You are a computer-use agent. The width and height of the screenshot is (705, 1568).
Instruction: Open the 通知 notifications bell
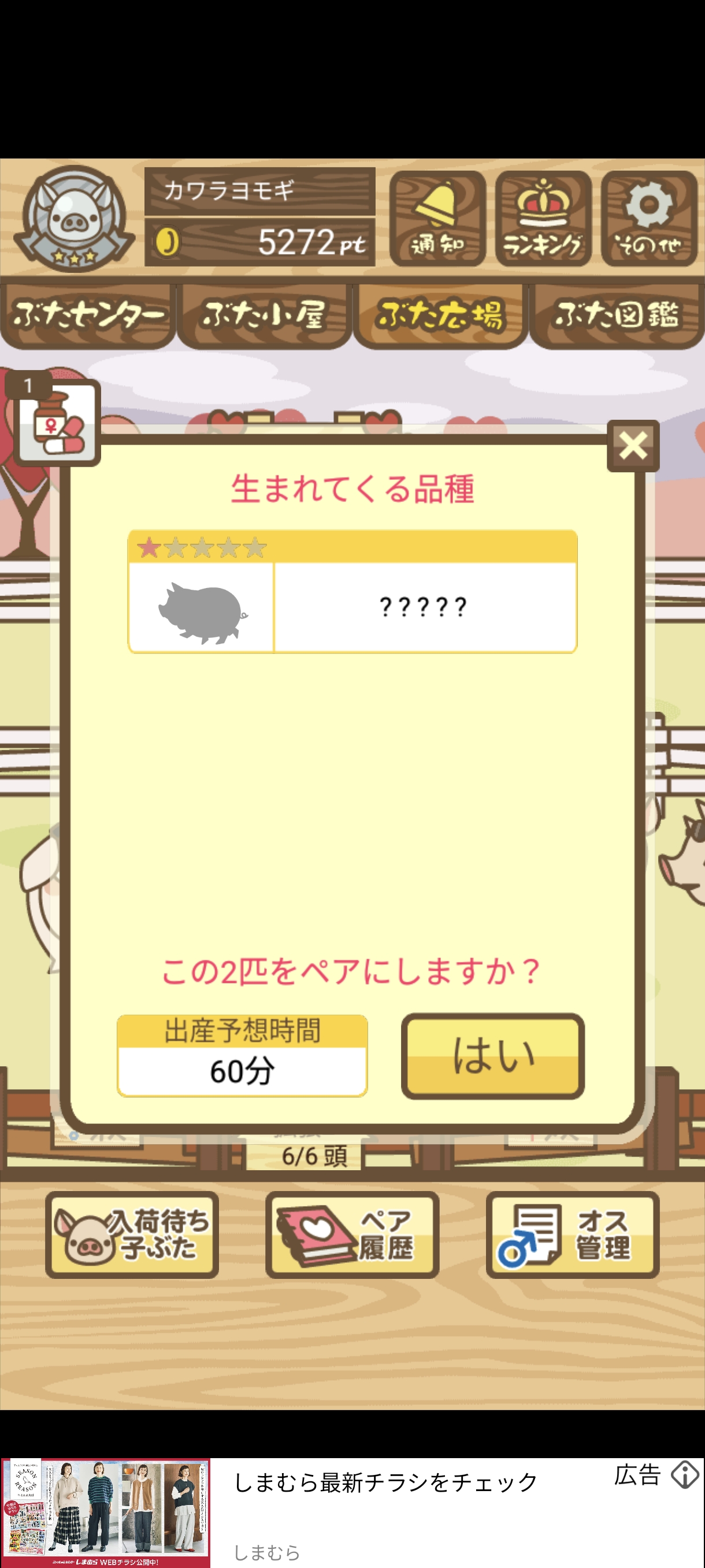coord(437,219)
